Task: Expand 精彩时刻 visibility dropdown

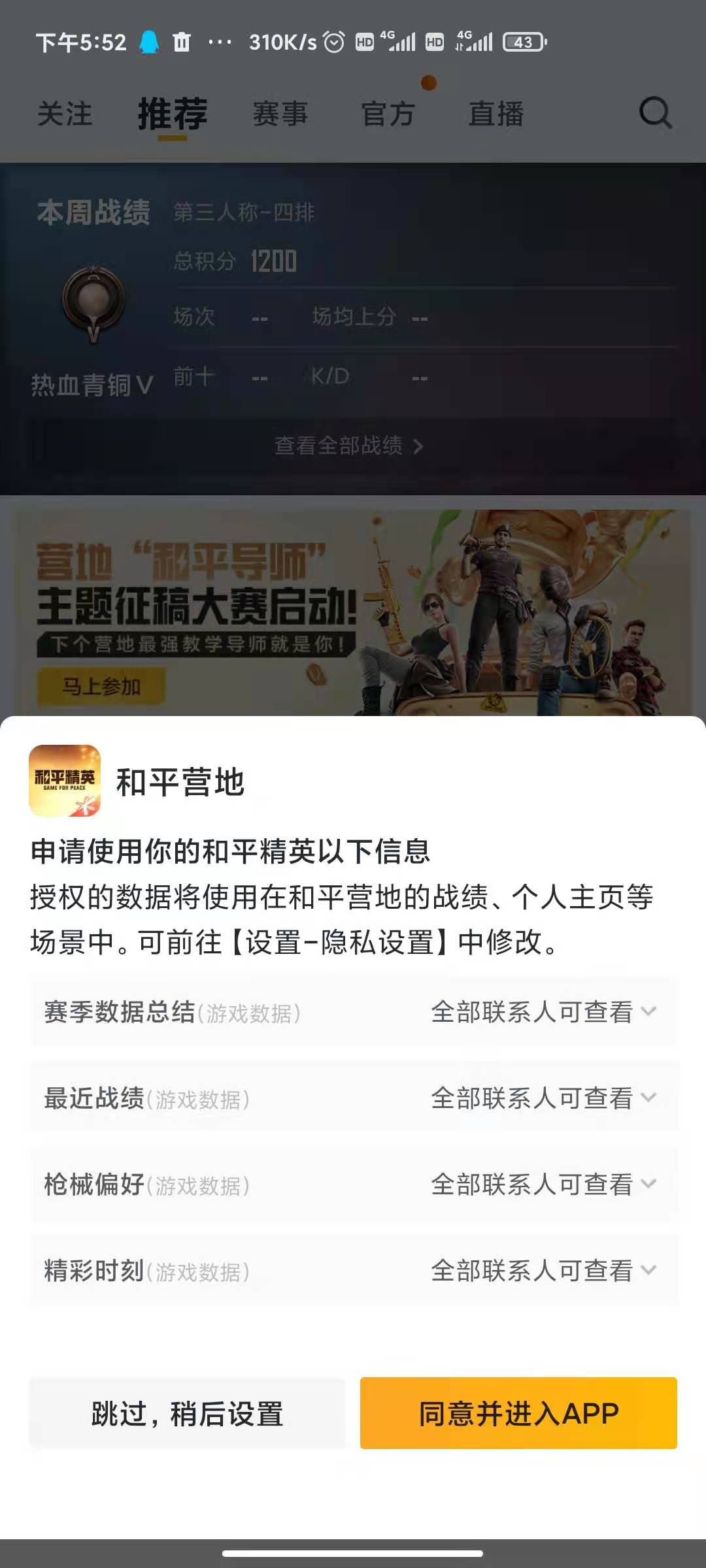Action: (x=543, y=1271)
